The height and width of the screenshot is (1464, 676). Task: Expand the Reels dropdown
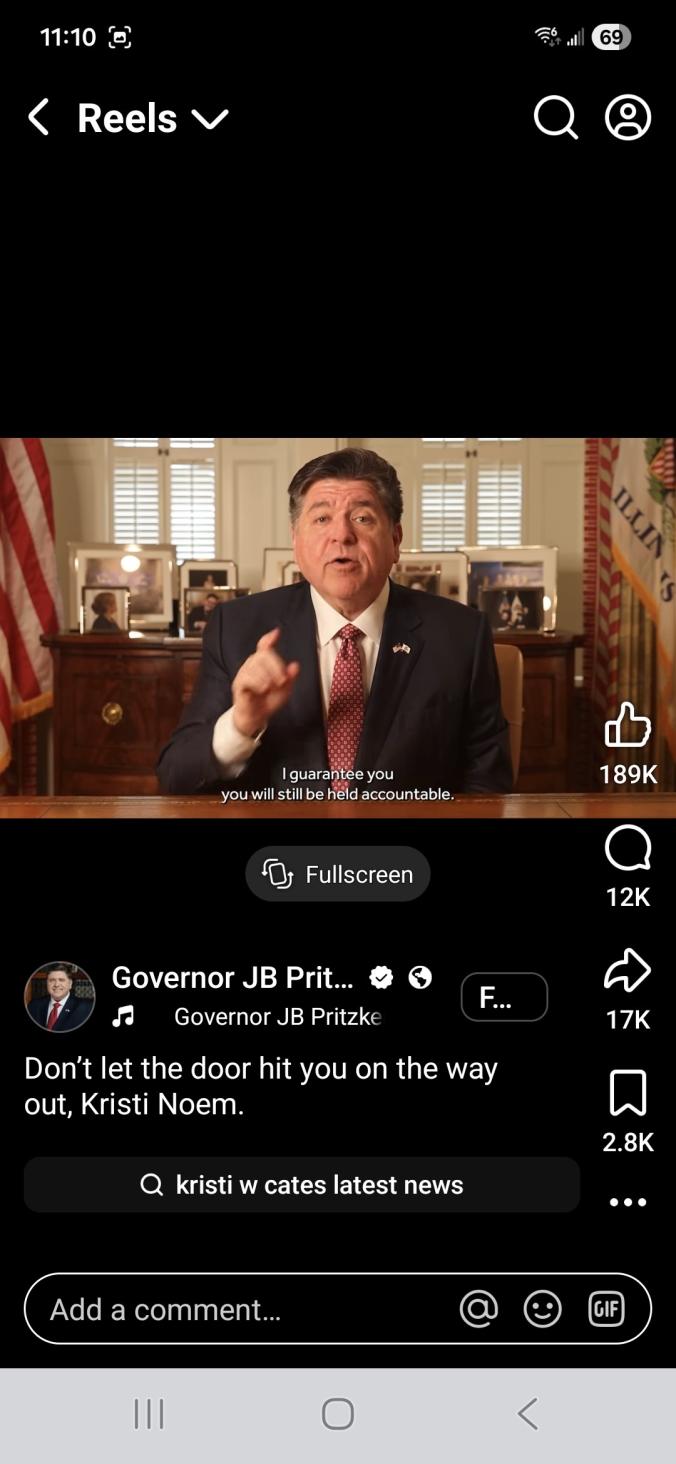[209, 119]
